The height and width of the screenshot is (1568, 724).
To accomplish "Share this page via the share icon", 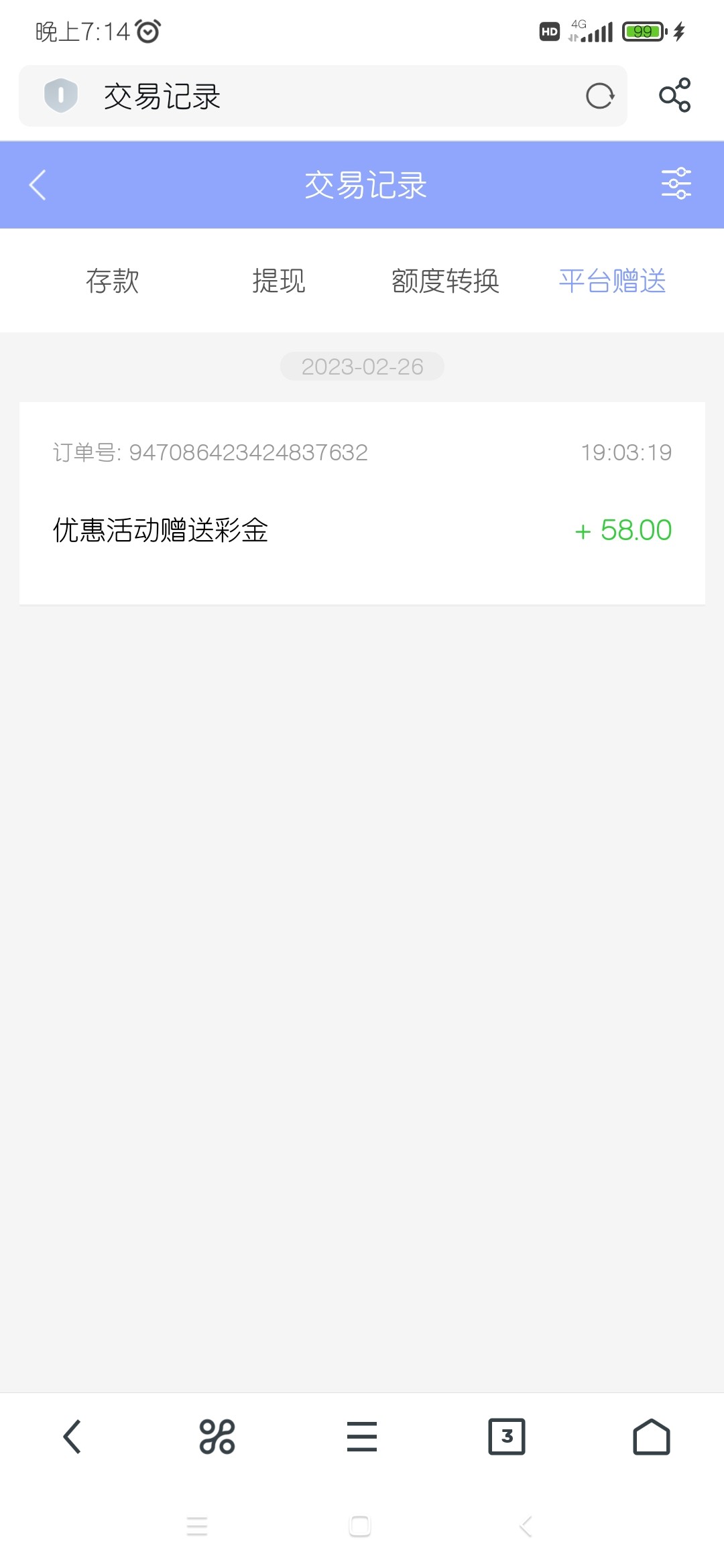I will point(674,95).
